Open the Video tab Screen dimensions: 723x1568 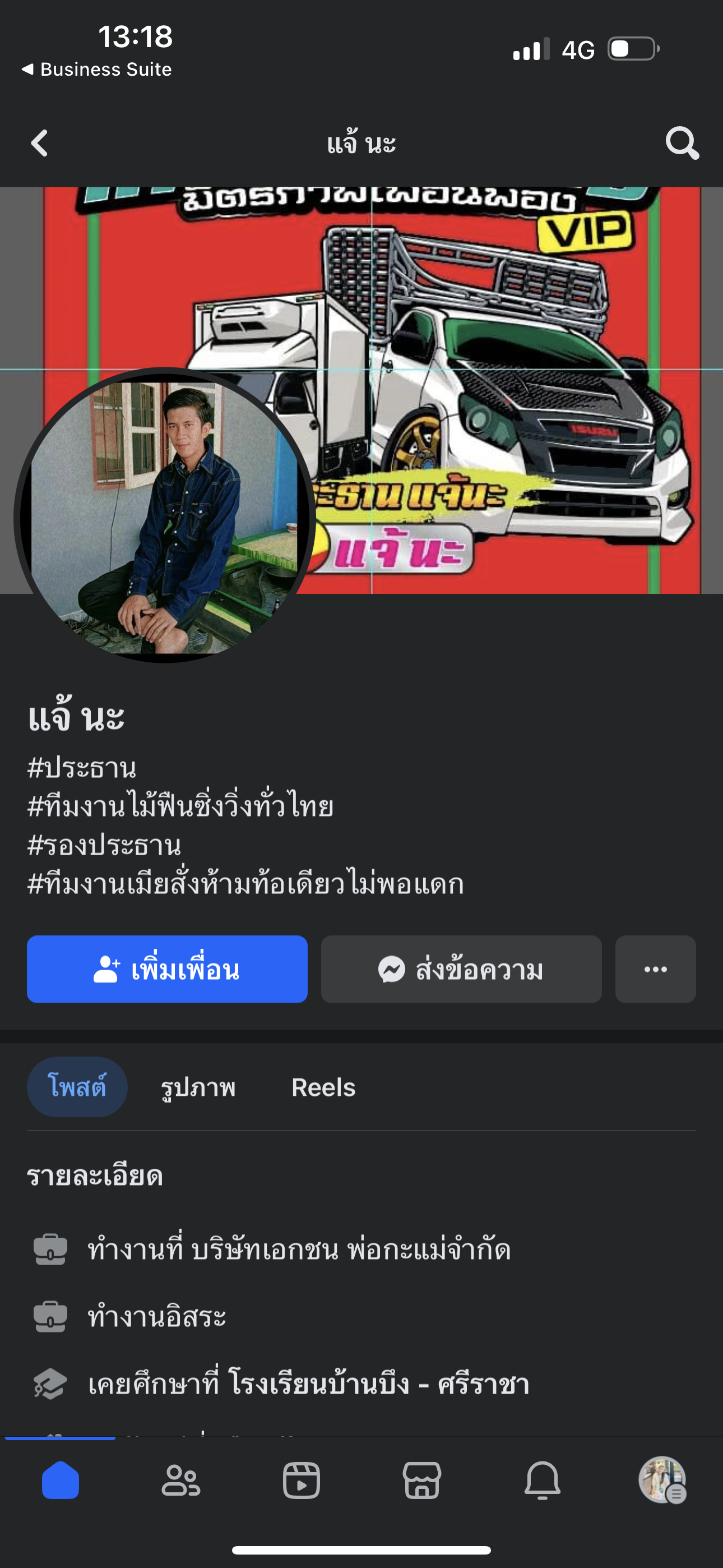[302, 1481]
